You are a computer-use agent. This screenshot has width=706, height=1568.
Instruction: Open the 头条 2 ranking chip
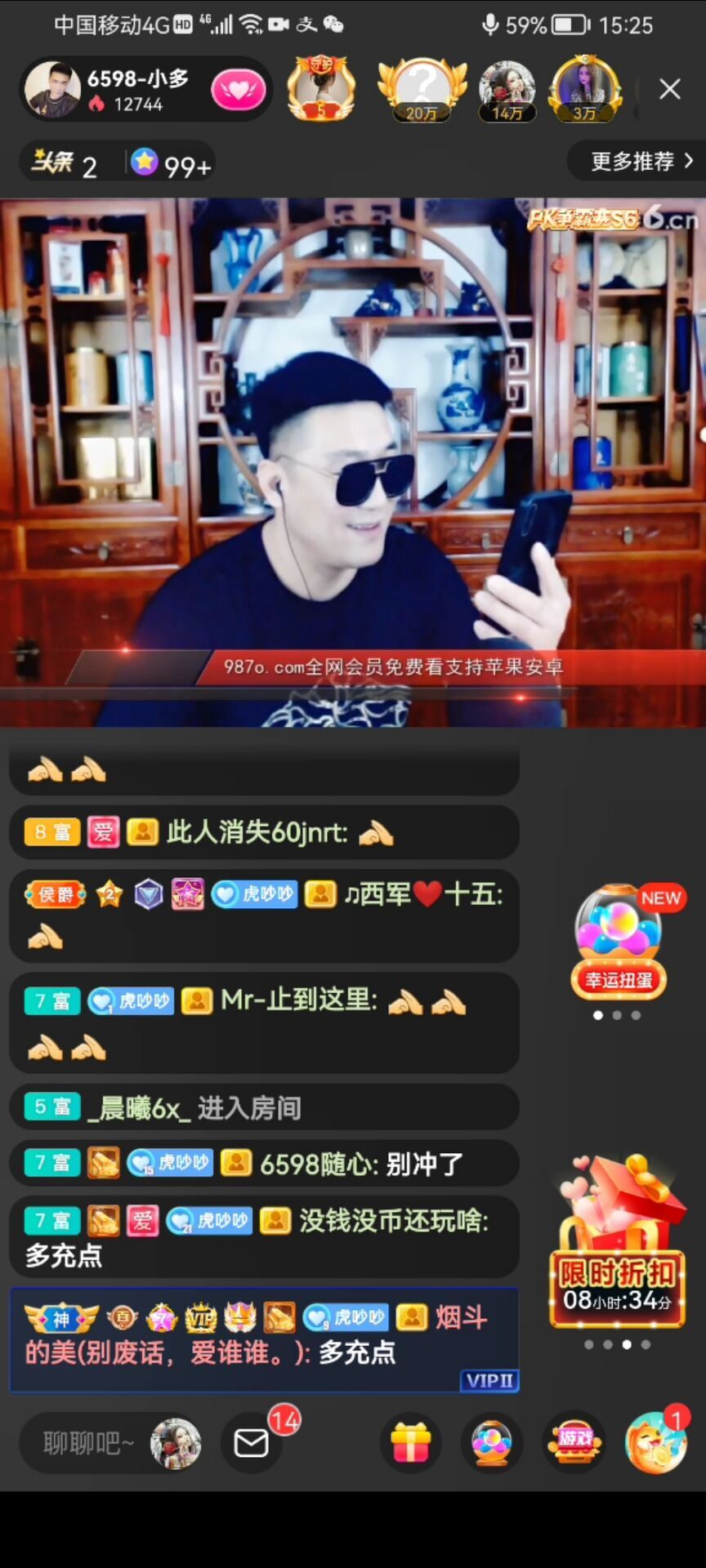pyautogui.click(x=65, y=164)
